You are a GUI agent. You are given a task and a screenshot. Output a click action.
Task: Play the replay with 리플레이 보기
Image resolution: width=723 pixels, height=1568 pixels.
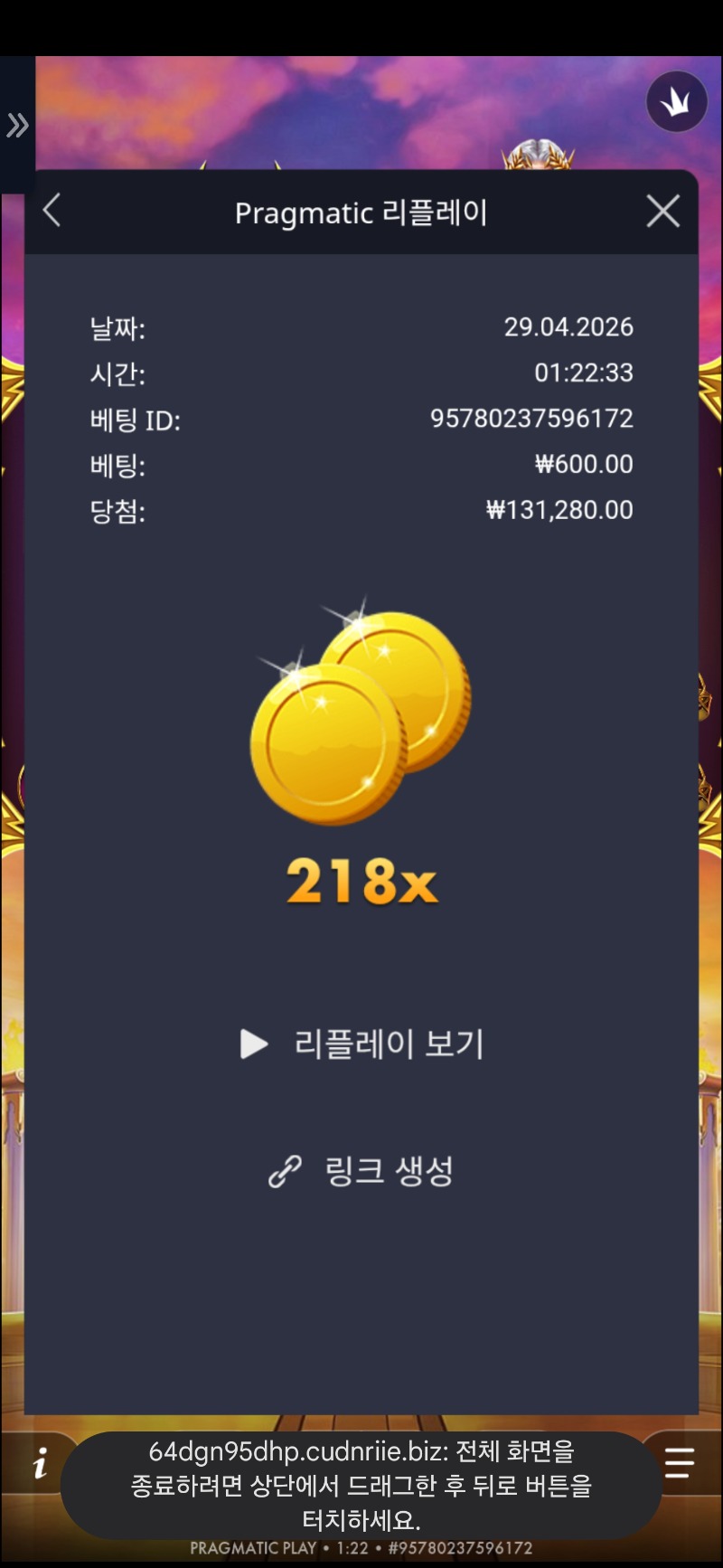[x=362, y=1044]
